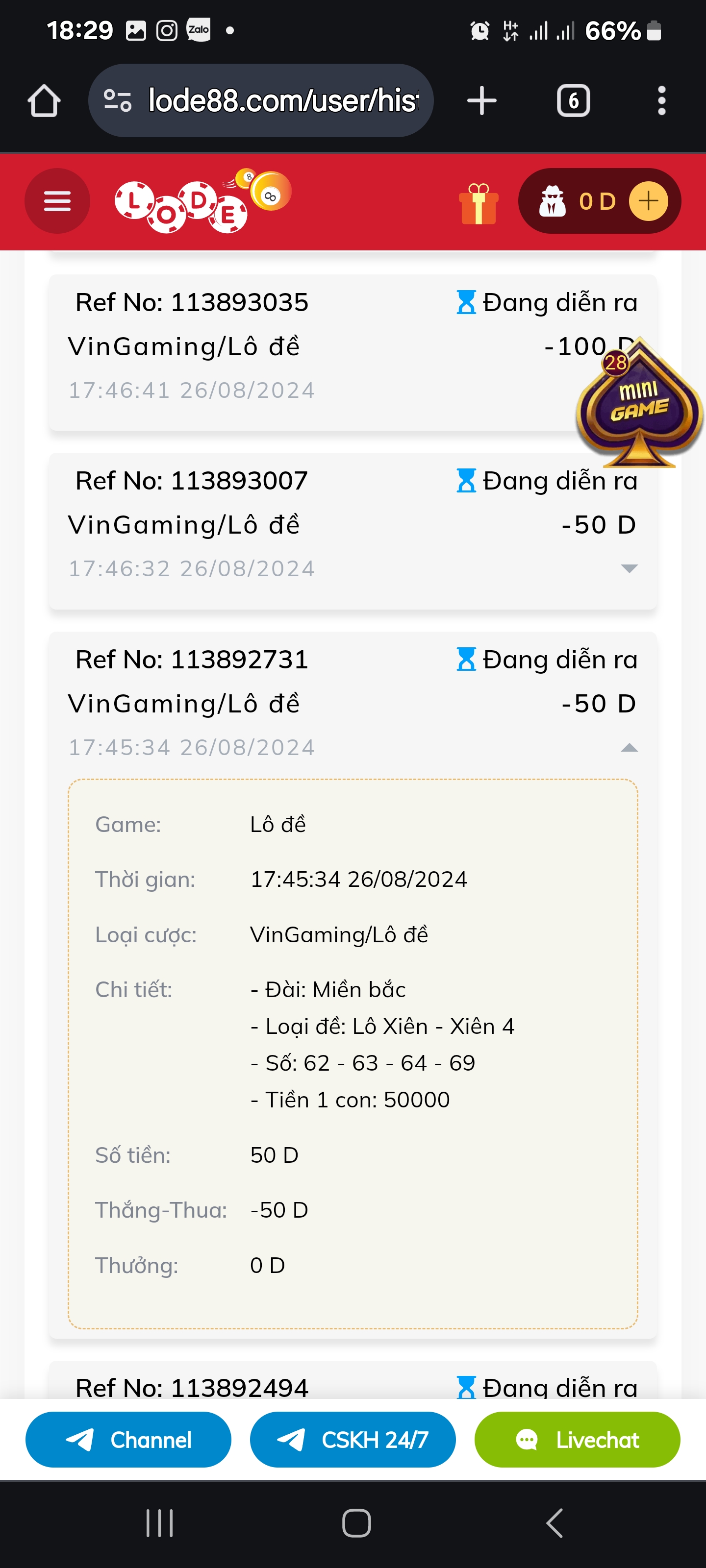Open bet card Ref No 113893035
706x1568 pixels.
(x=352, y=352)
